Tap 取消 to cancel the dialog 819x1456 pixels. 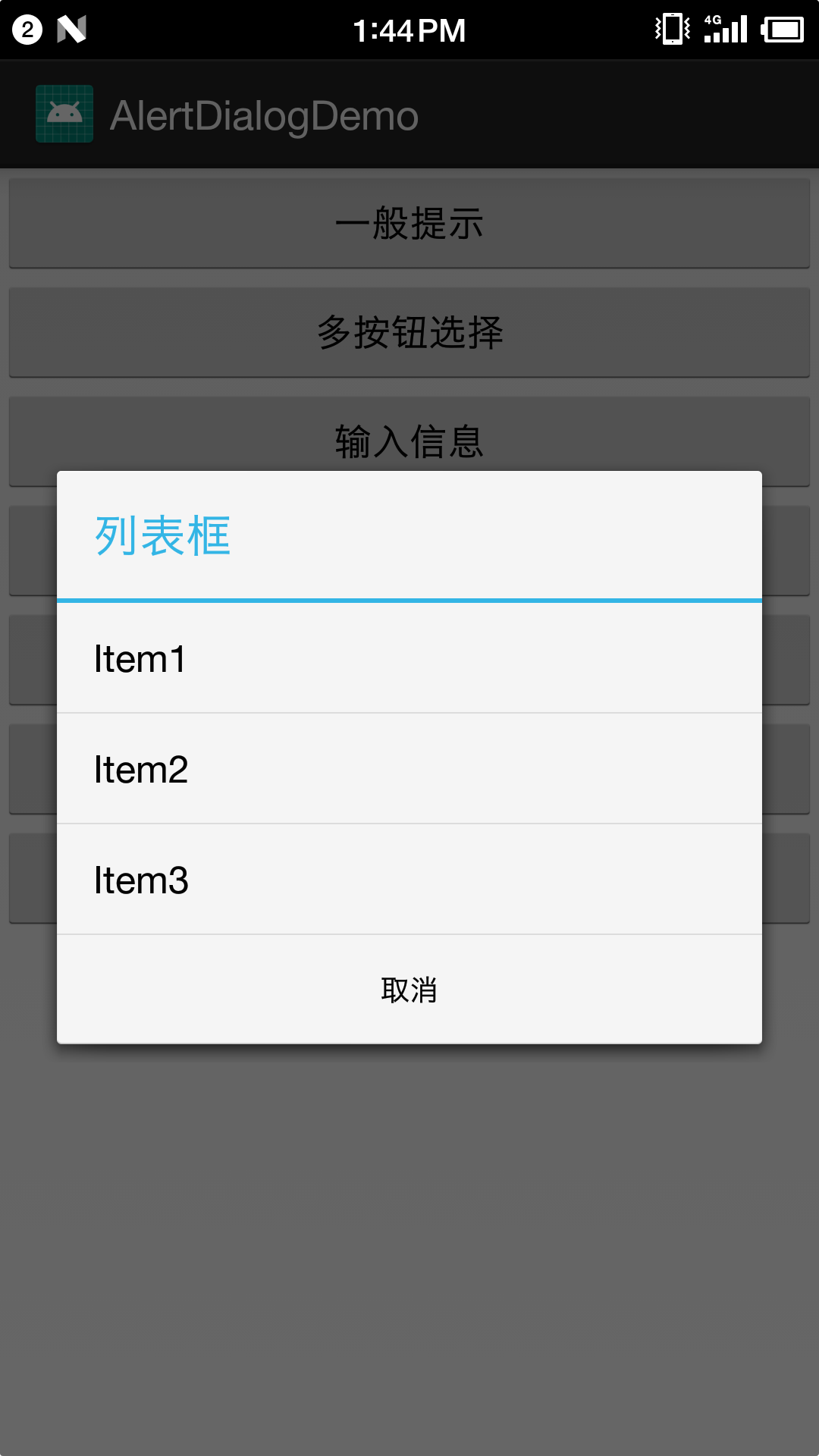(x=409, y=990)
